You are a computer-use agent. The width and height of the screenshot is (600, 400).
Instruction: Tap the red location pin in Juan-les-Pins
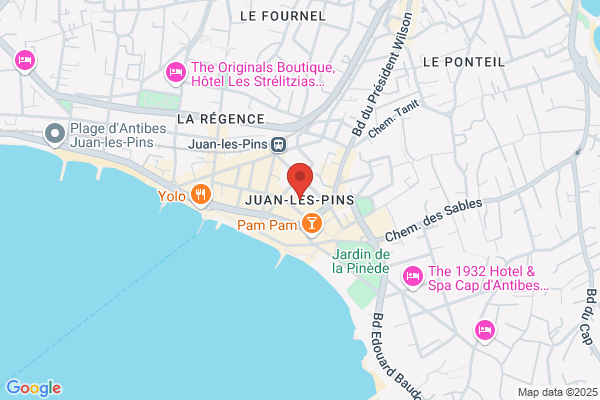pos(300,181)
